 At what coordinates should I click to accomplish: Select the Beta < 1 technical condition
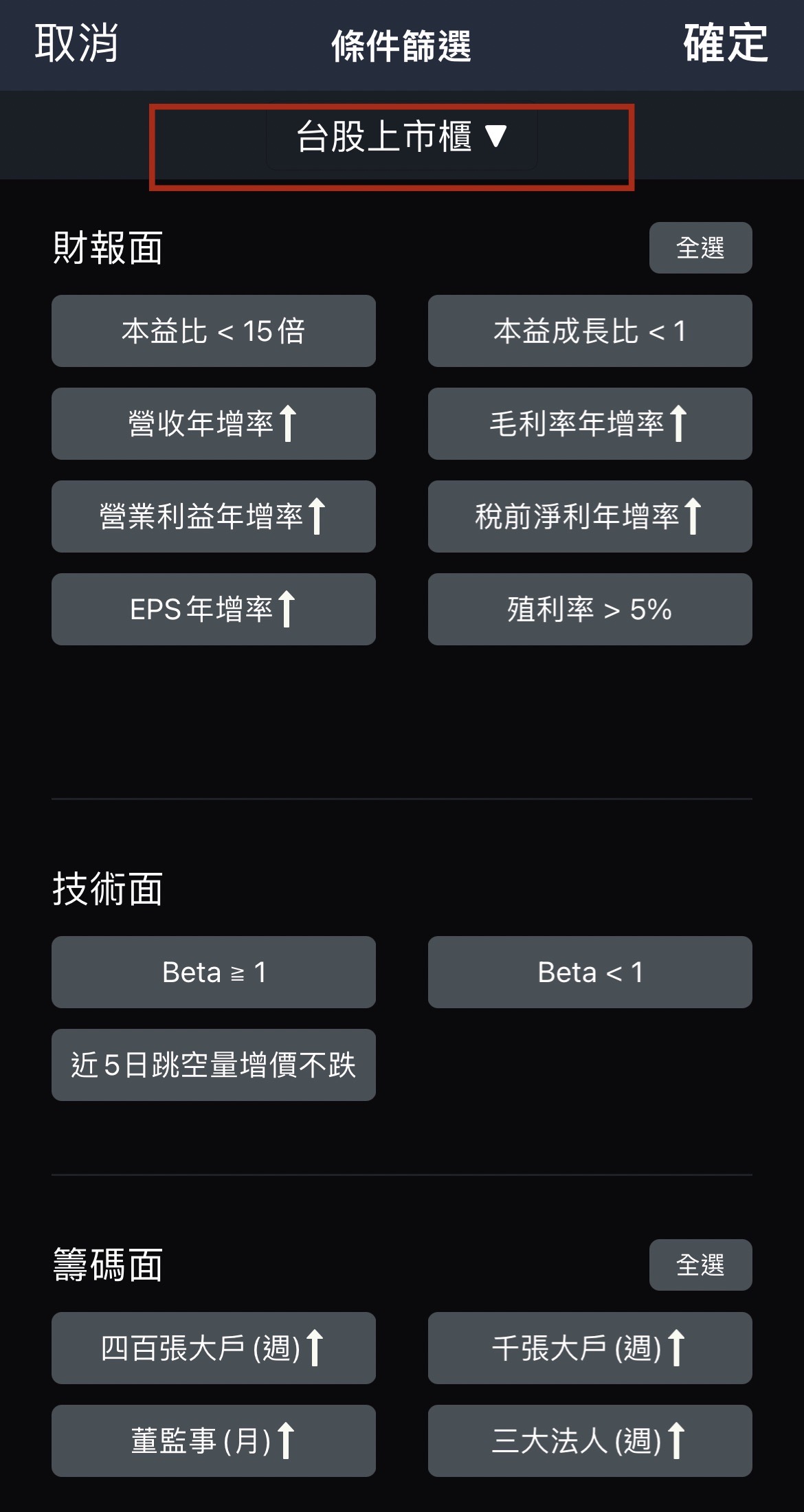pos(590,972)
